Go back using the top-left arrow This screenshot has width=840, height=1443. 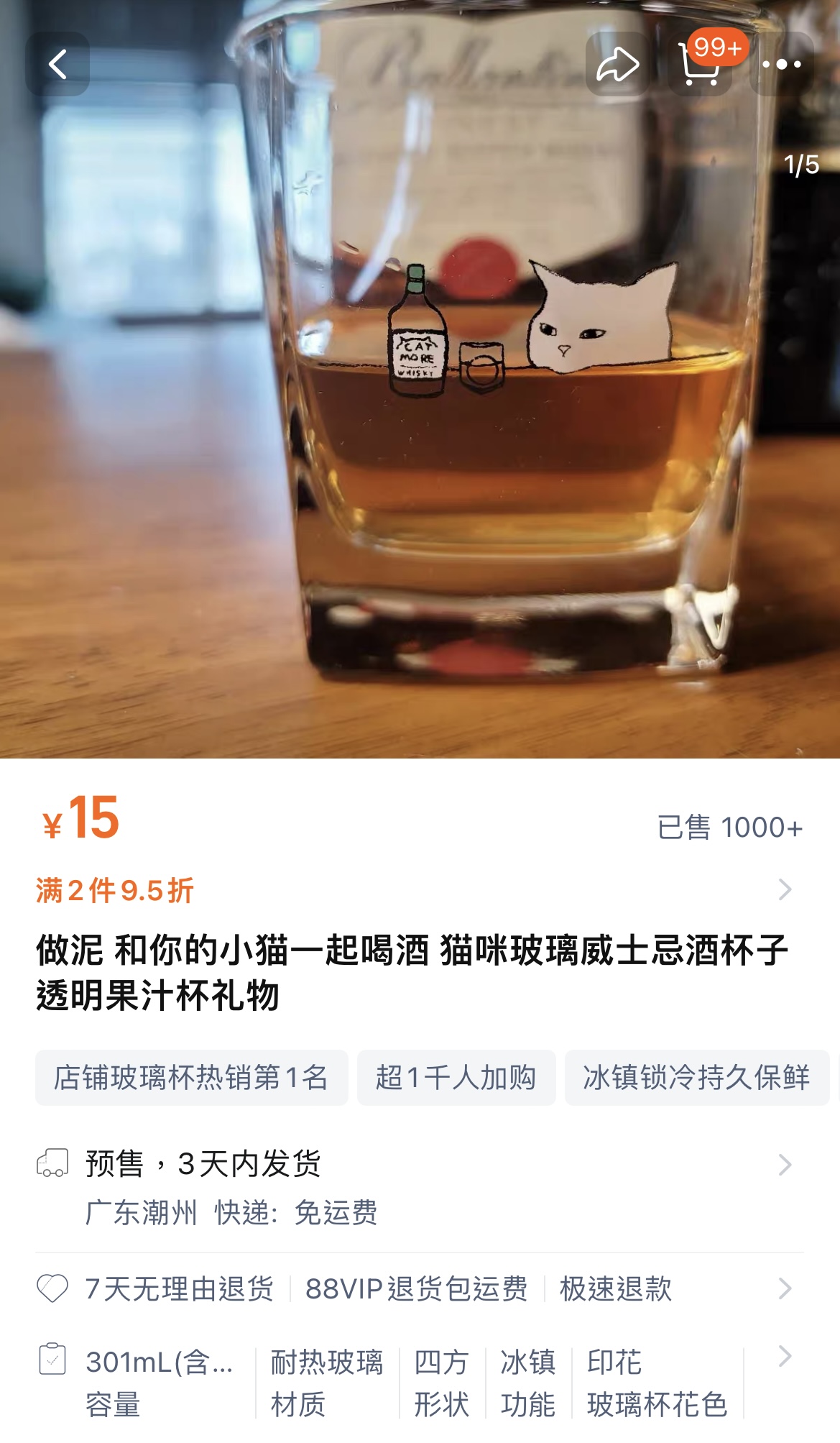[57, 64]
